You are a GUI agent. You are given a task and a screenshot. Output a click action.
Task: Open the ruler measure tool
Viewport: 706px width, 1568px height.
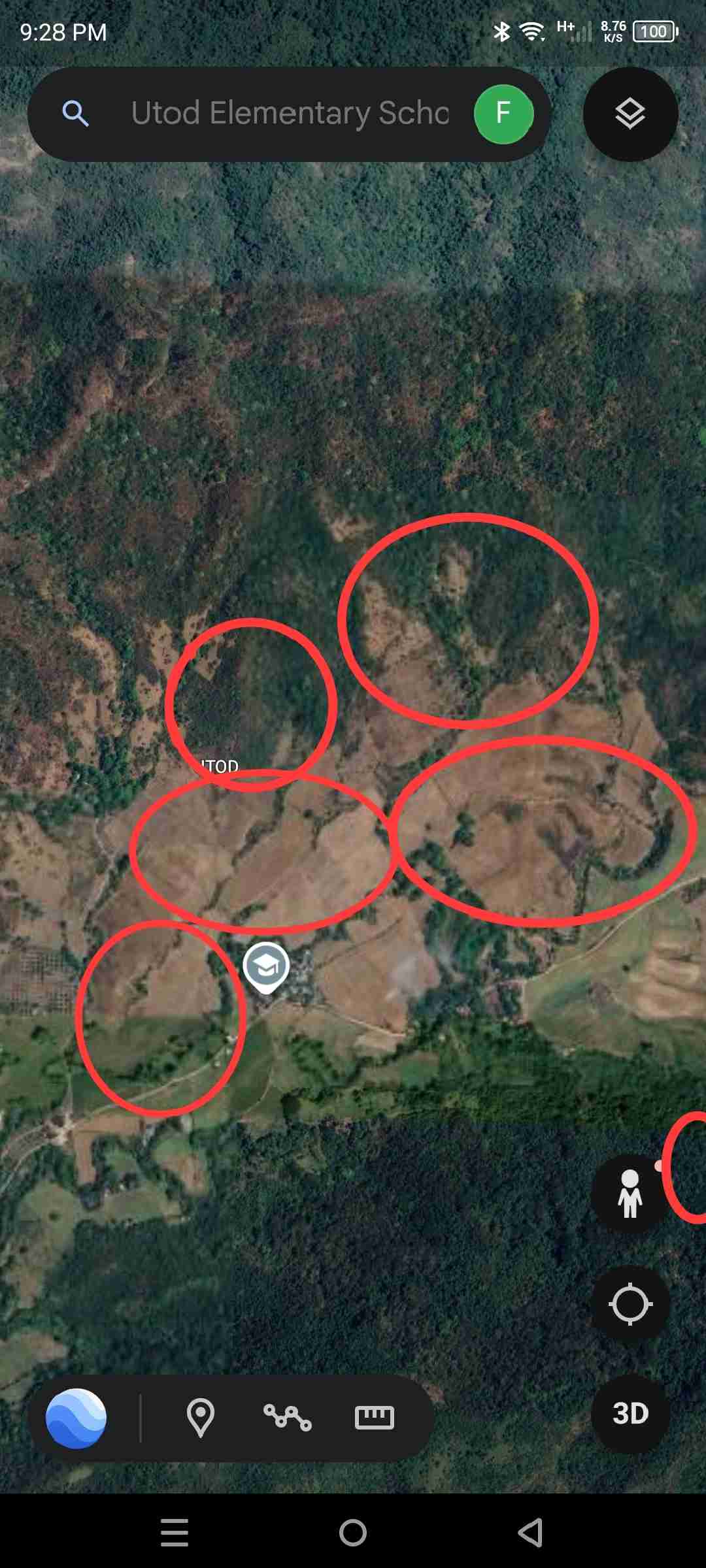click(374, 1417)
